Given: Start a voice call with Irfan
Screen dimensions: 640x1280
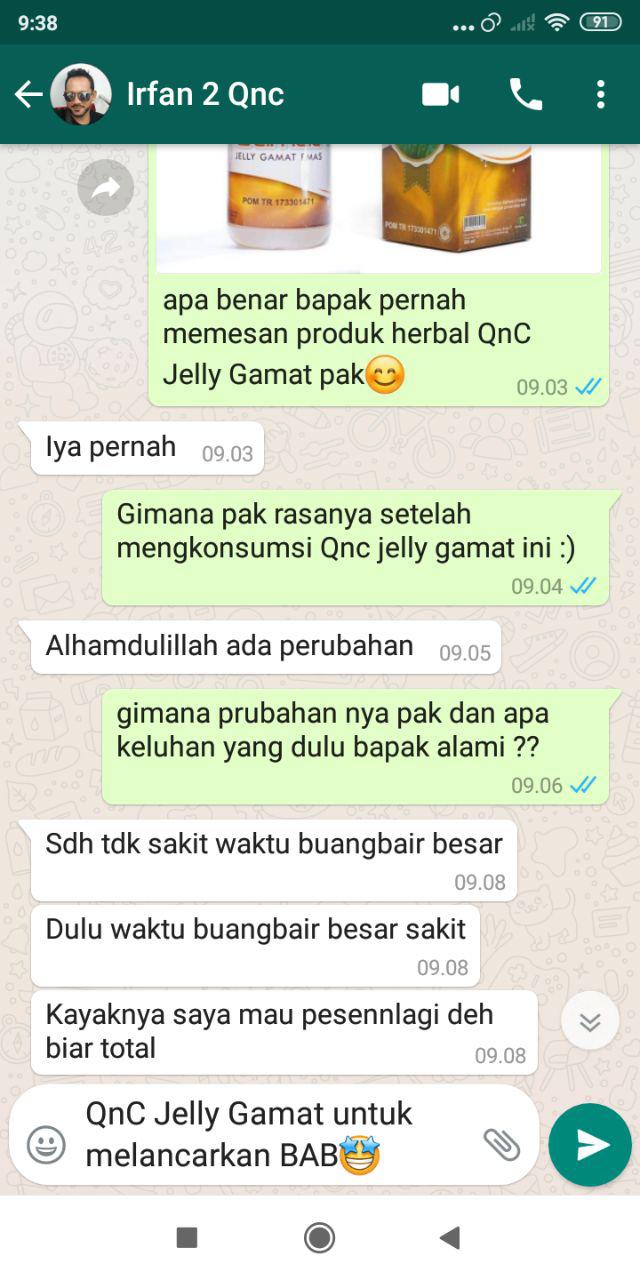Looking at the screenshot, I should tap(526, 95).
